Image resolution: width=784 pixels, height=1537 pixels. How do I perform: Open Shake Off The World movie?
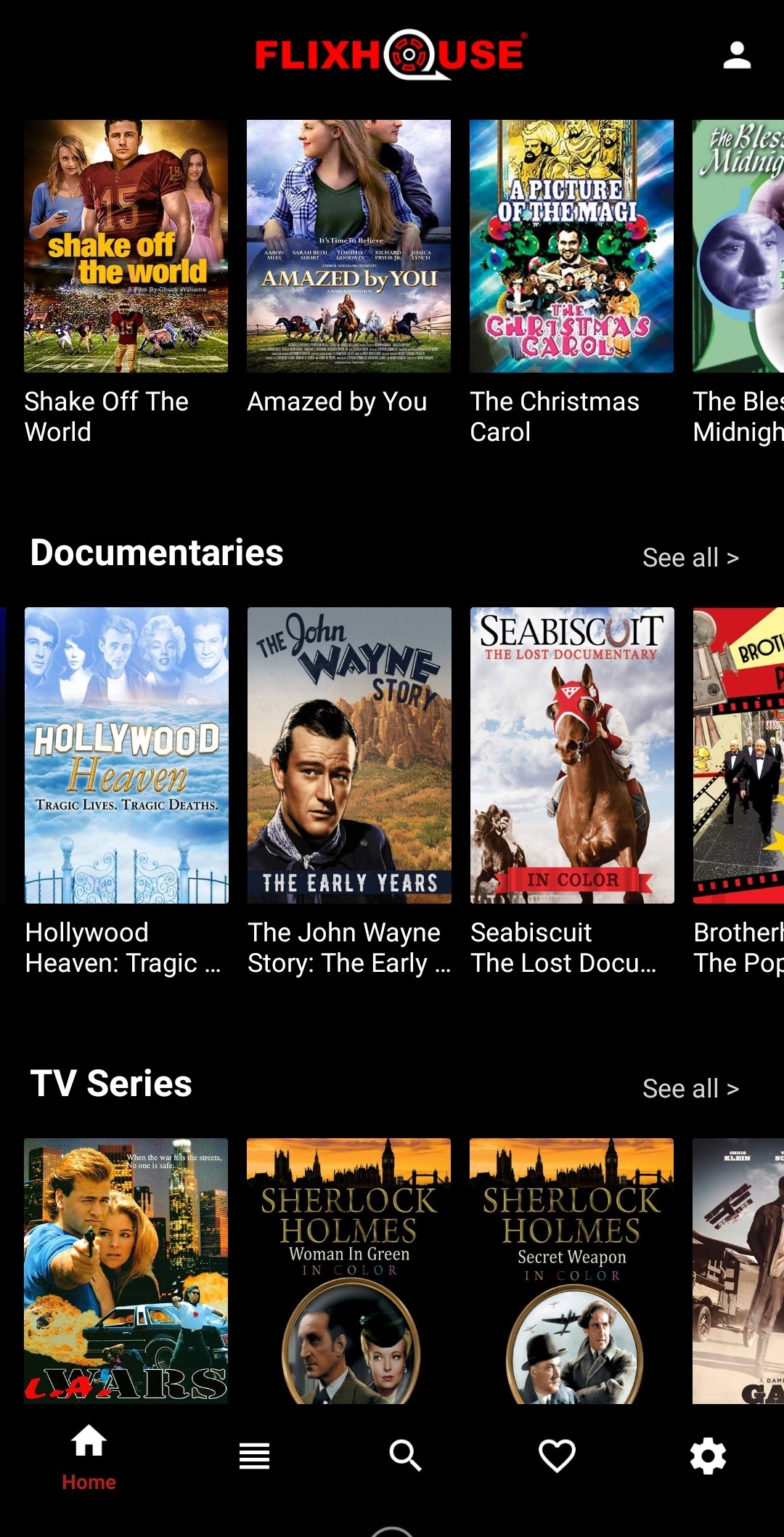tap(126, 246)
